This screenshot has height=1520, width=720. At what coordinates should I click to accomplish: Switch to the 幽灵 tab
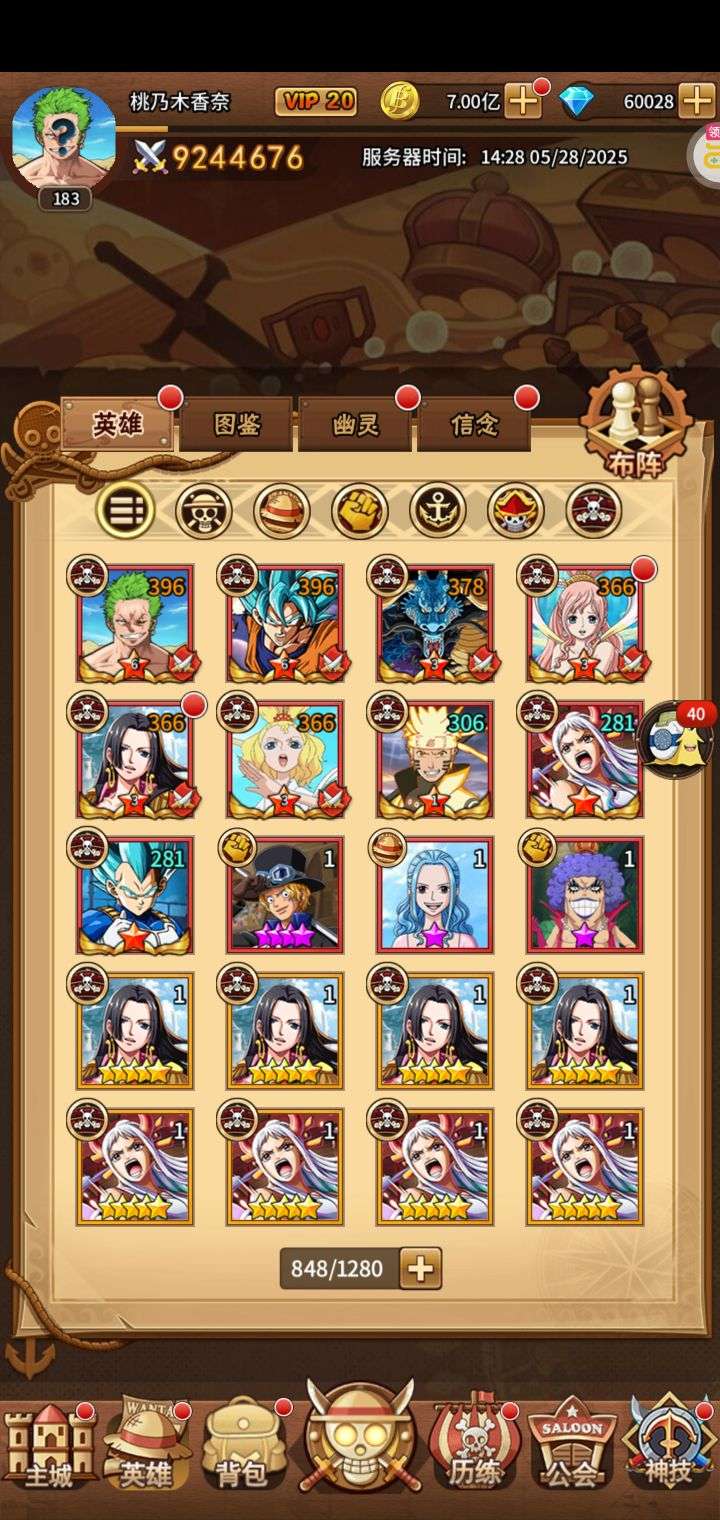click(x=355, y=424)
